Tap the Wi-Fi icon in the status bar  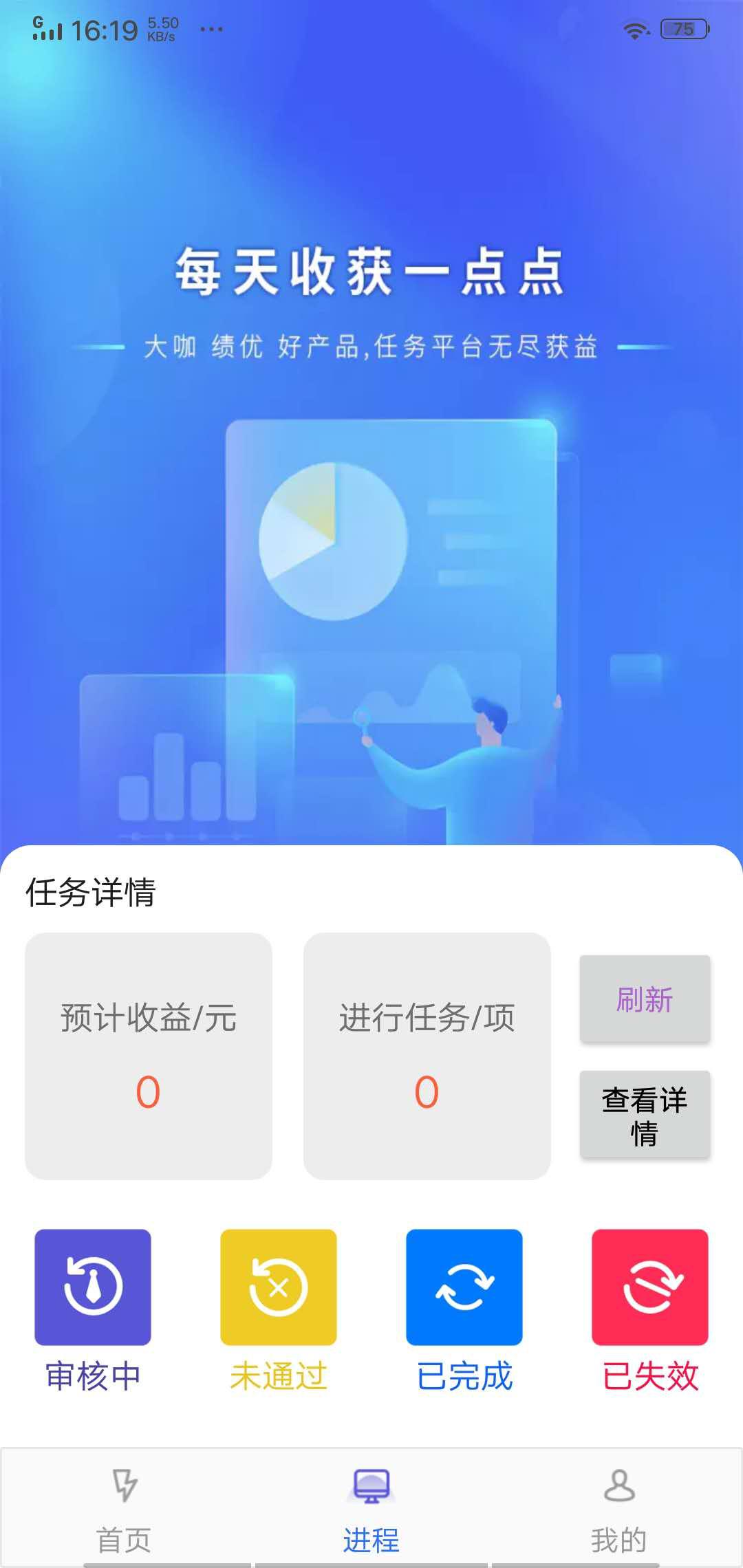(x=636, y=30)
